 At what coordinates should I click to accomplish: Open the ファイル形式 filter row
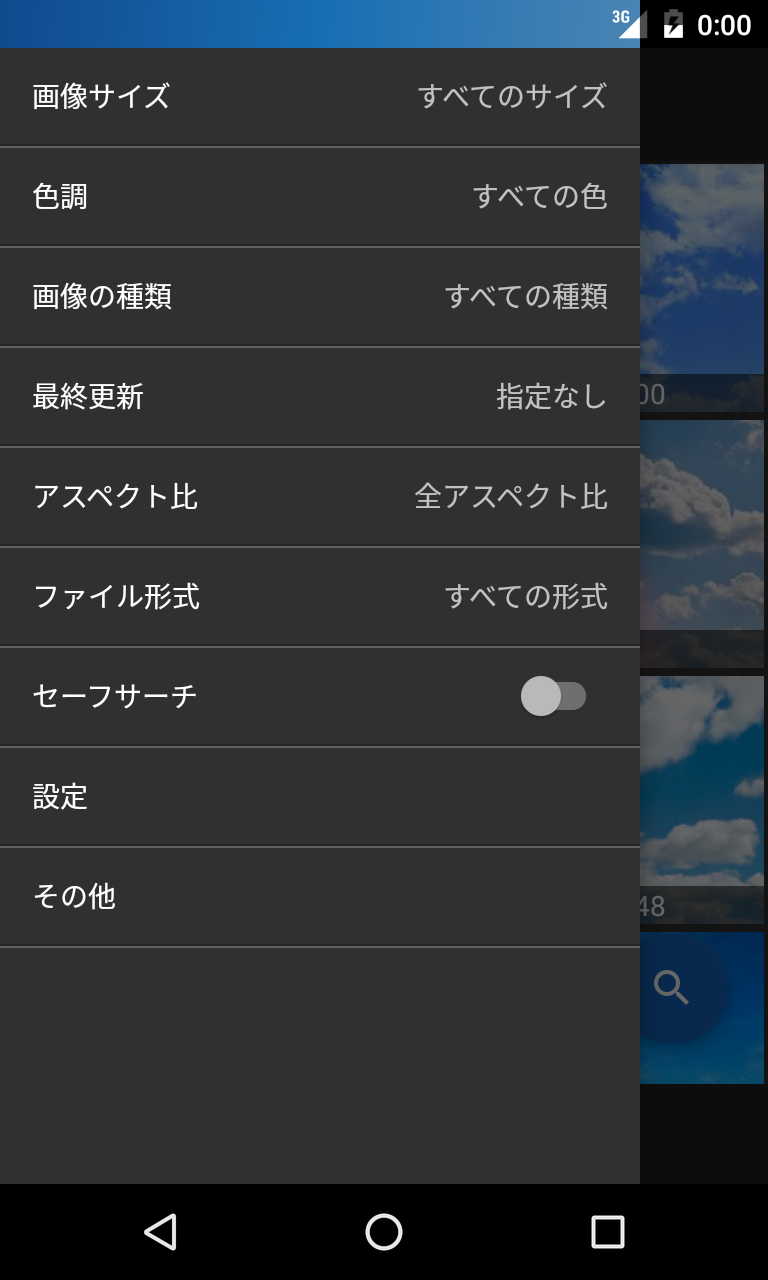[320, 597]
